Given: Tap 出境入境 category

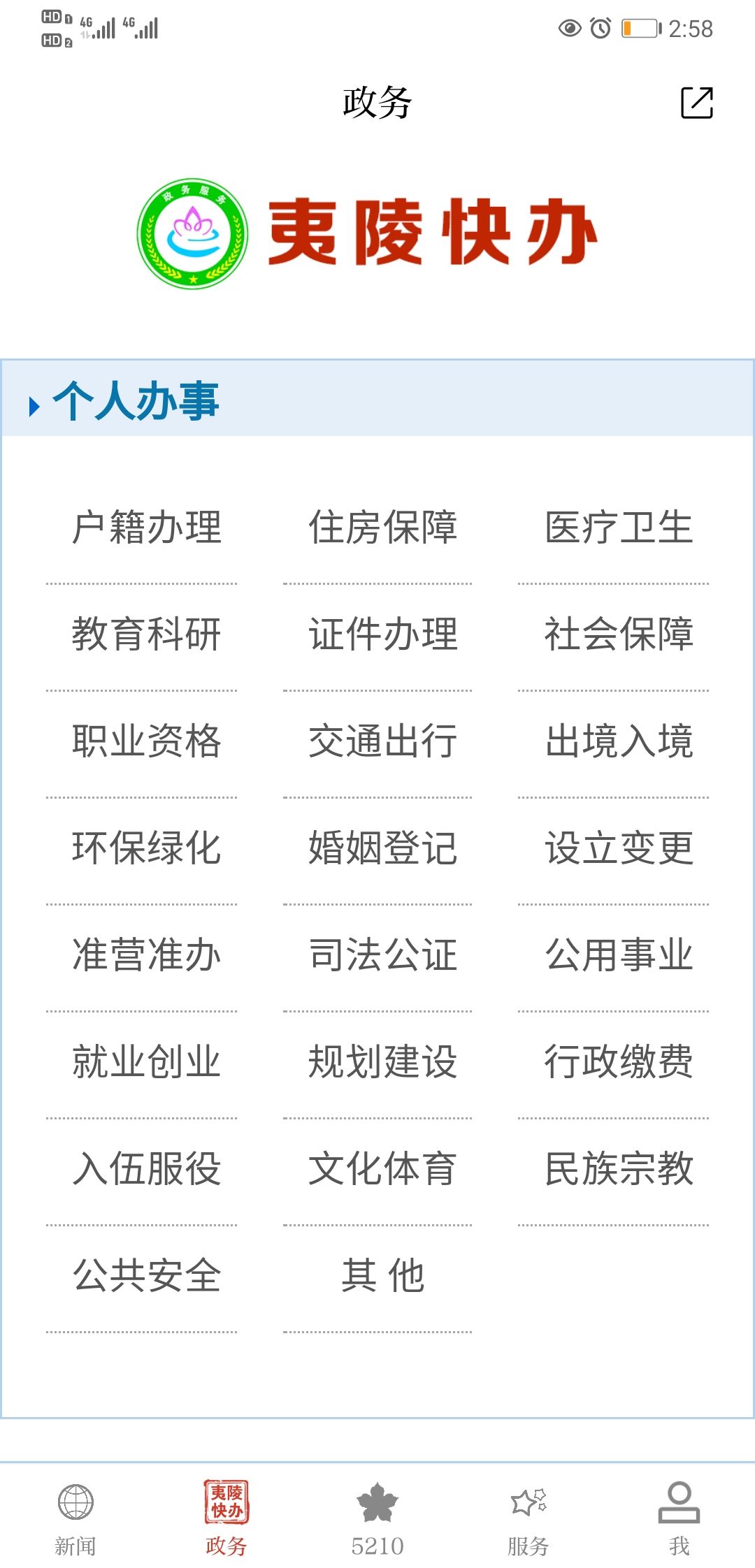Looking at the screenshot, I should click(x=619, y=741).
